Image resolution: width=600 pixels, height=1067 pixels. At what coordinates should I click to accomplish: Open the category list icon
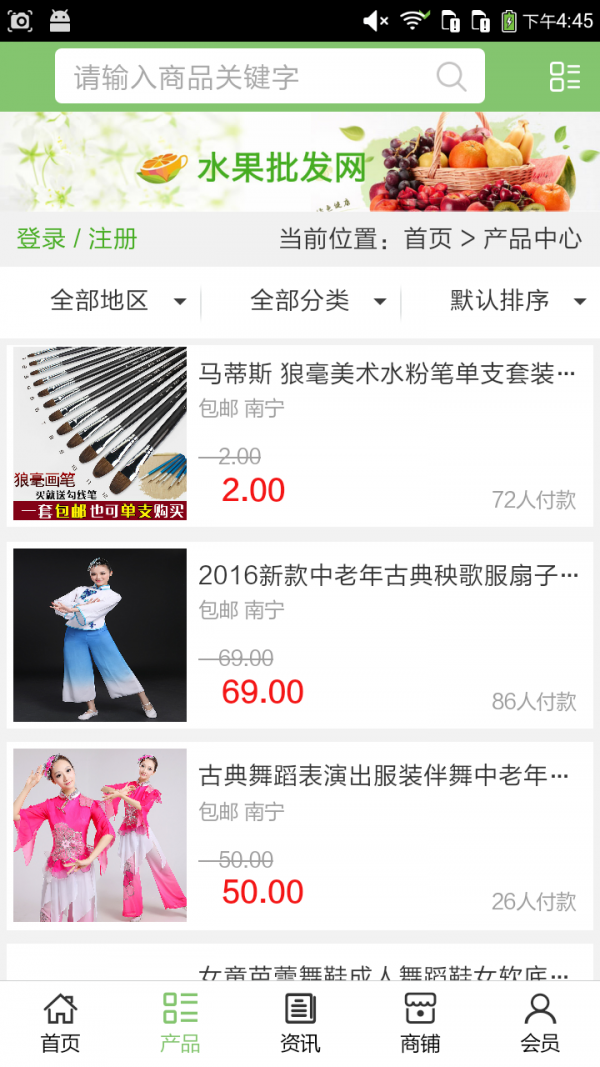(x=564, y=77)
